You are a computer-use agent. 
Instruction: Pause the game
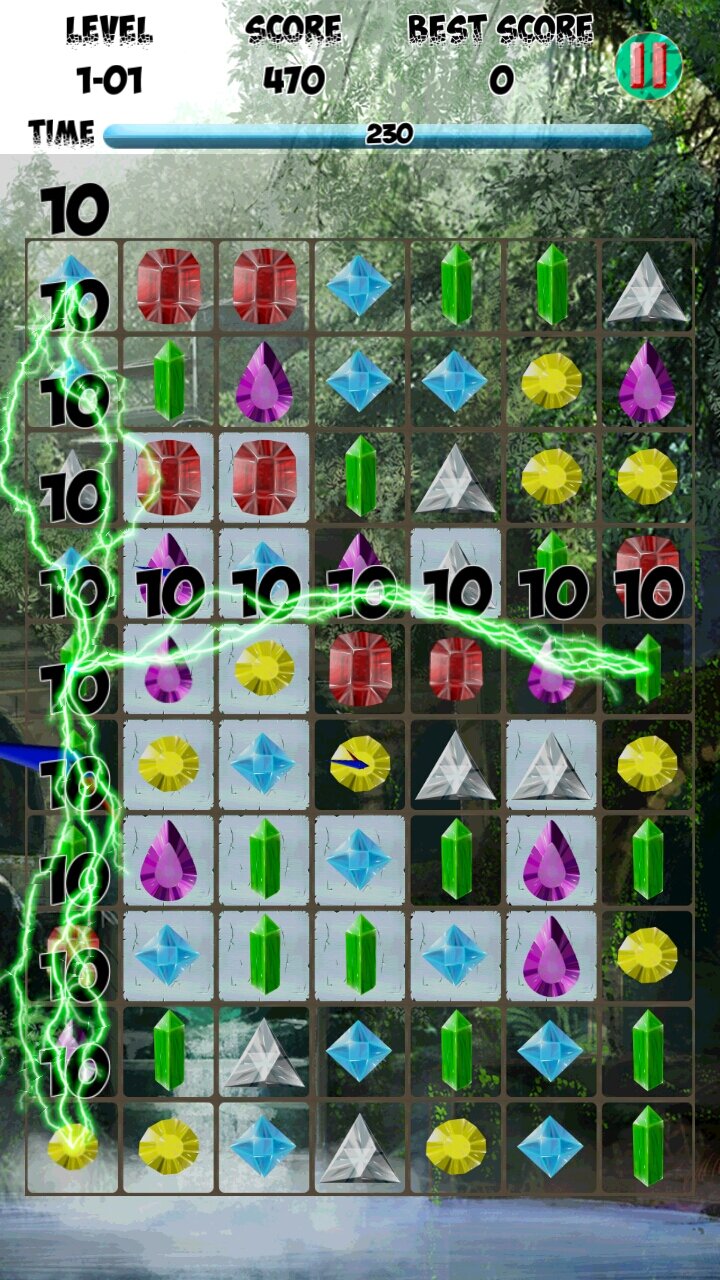(648, 66)
